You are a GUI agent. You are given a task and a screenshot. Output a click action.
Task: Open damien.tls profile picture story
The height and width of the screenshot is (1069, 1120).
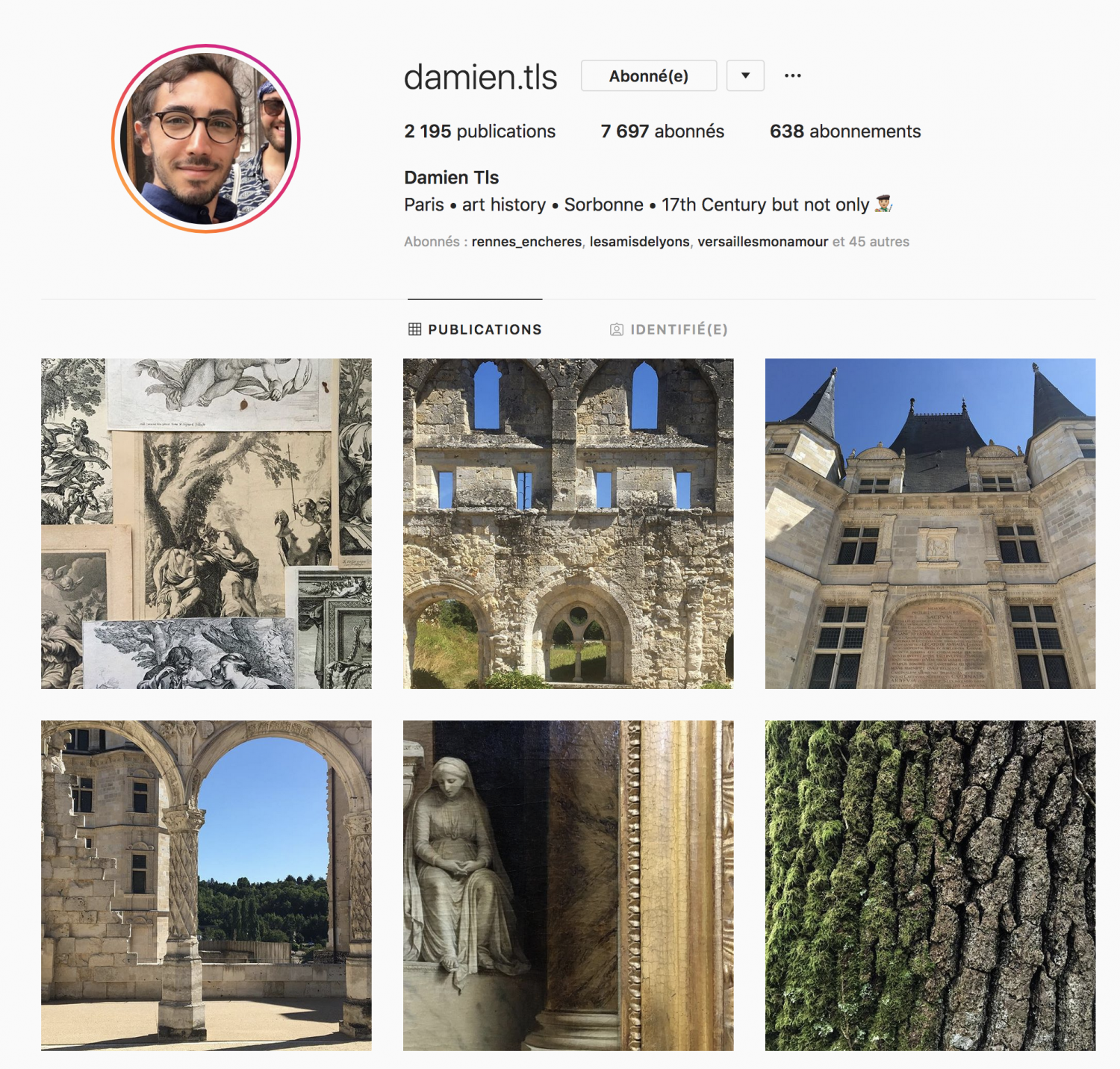[206, 139]
